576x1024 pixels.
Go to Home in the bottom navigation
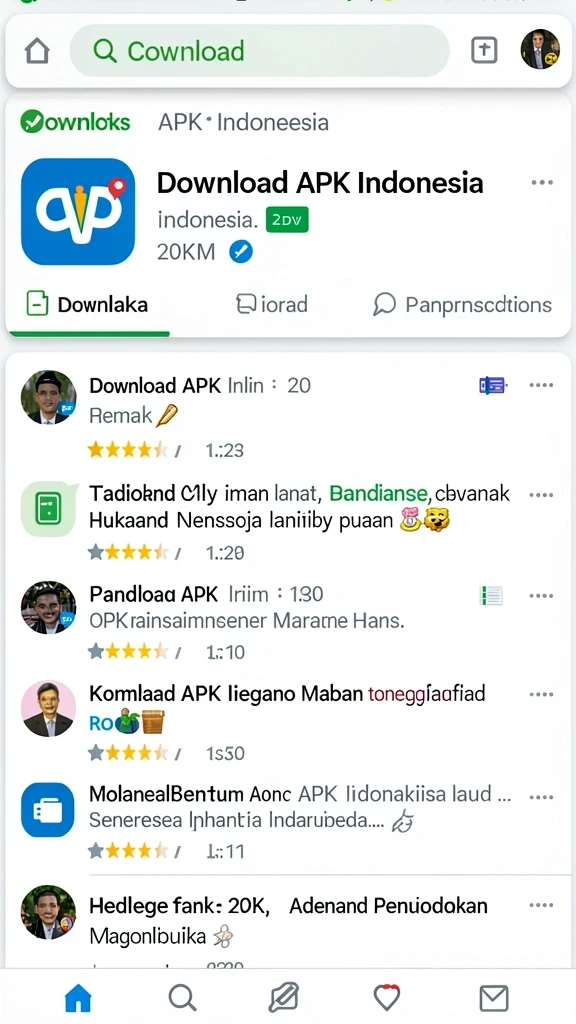pos(78,998)
